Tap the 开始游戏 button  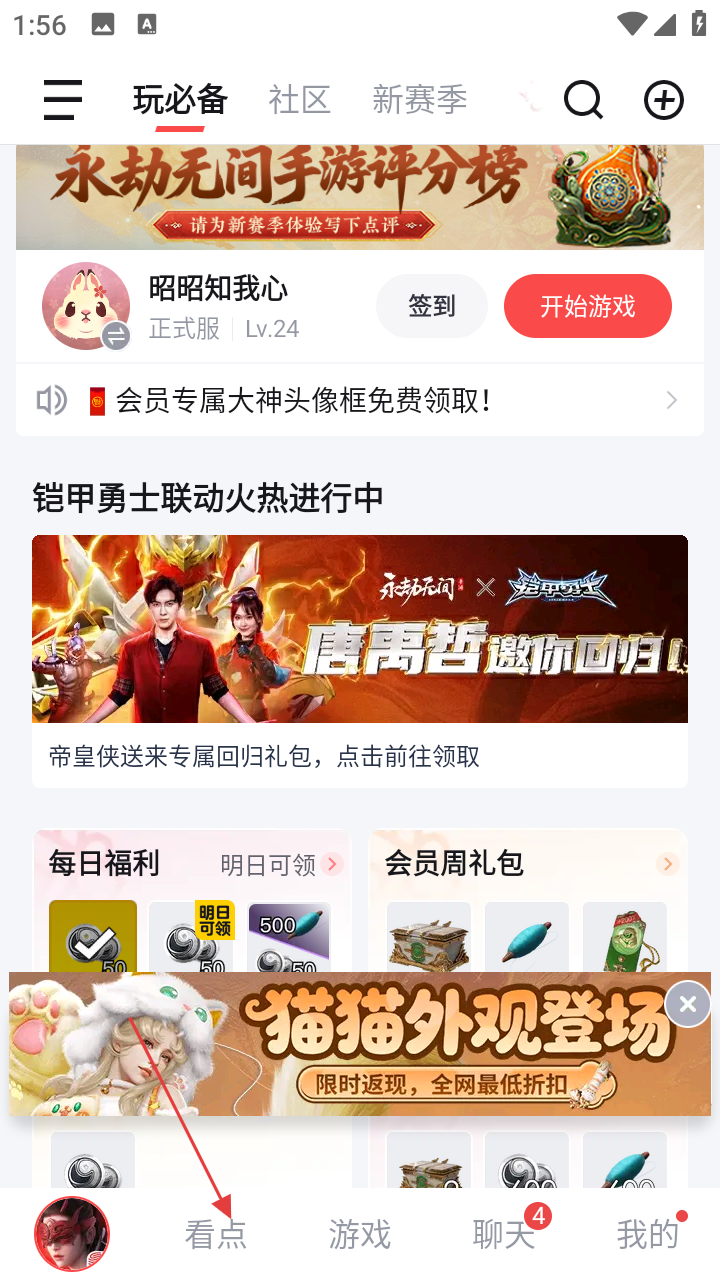587,306
